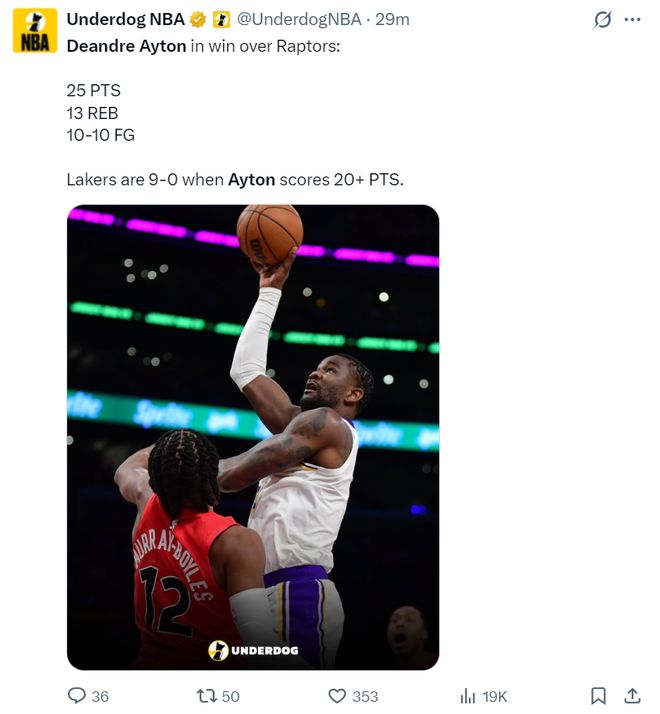660x714 pixels.
Task: Tap the Grok icon beside the overflow menu
Action: 602,19
